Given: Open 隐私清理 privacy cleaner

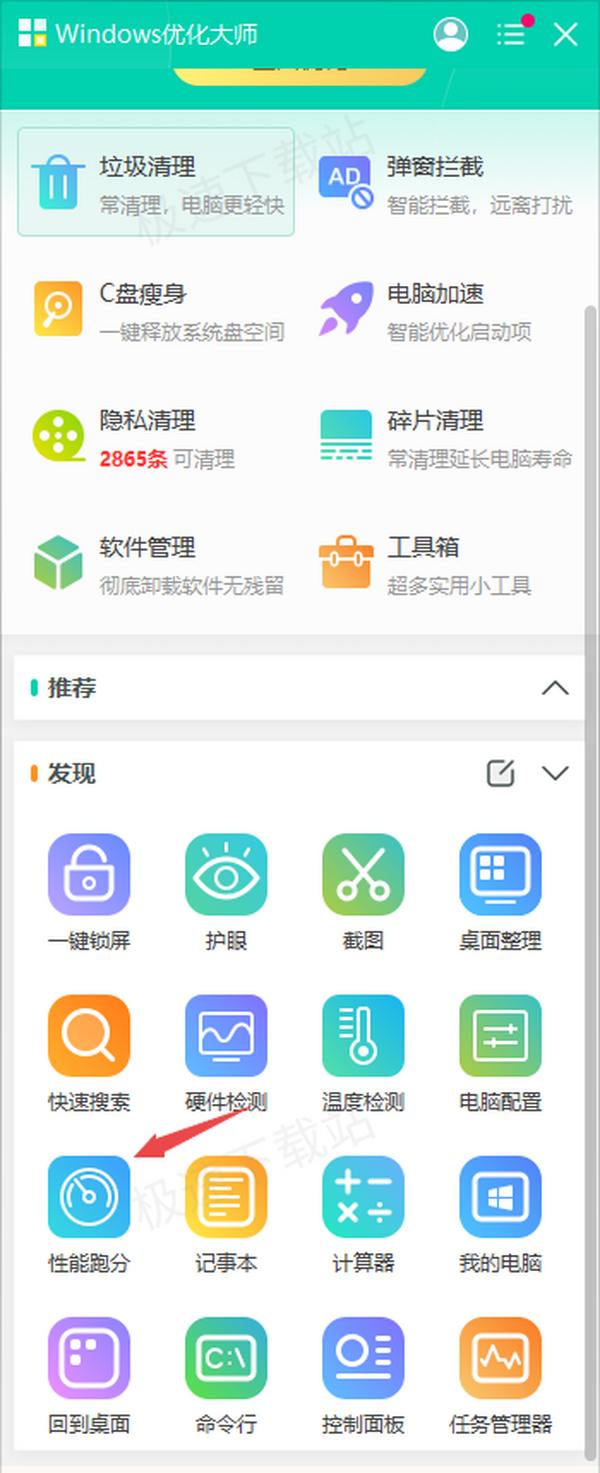Looking at the screenshot, I should tap(156, 436).
